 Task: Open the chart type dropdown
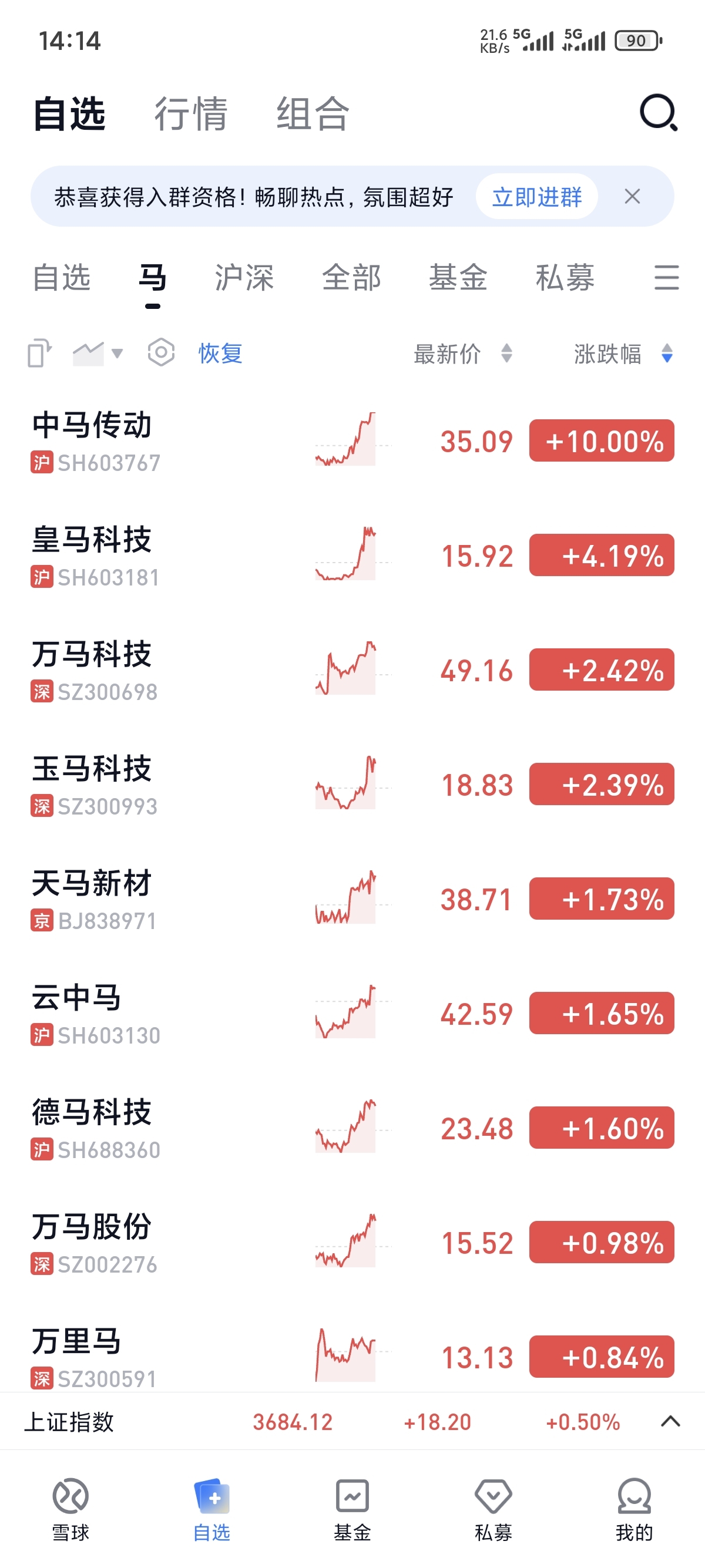(x=98, y=353)
